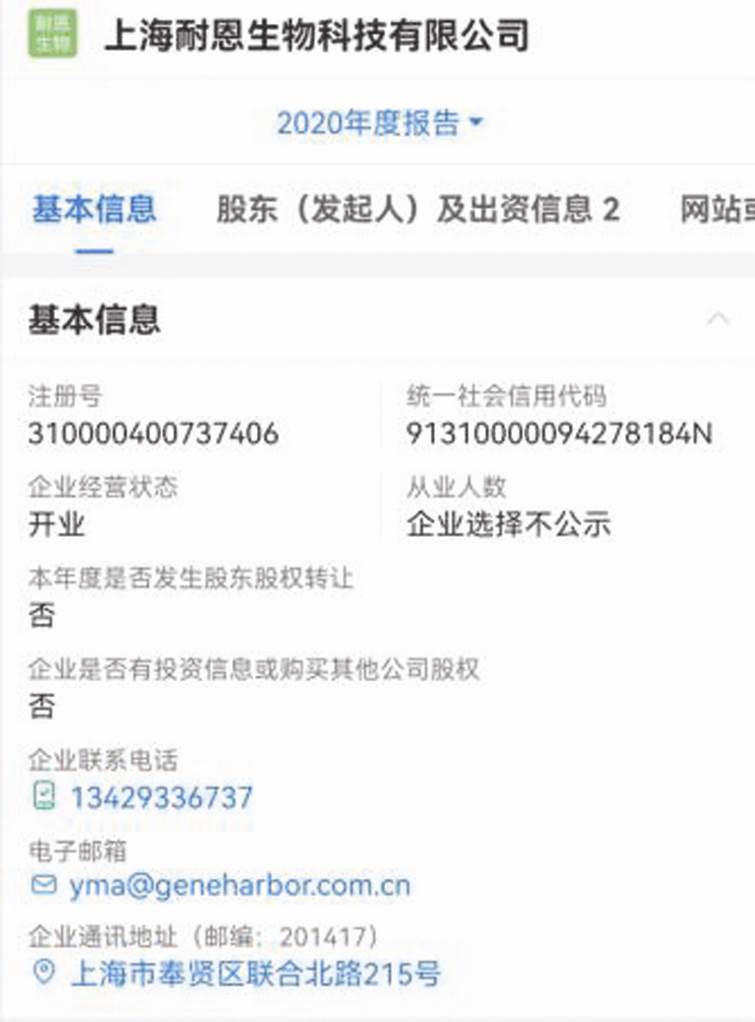Open address 上海市奉贤区联合北路215号 on map
This screenshot has height=1022, width=755.
(x=254, y=973)
